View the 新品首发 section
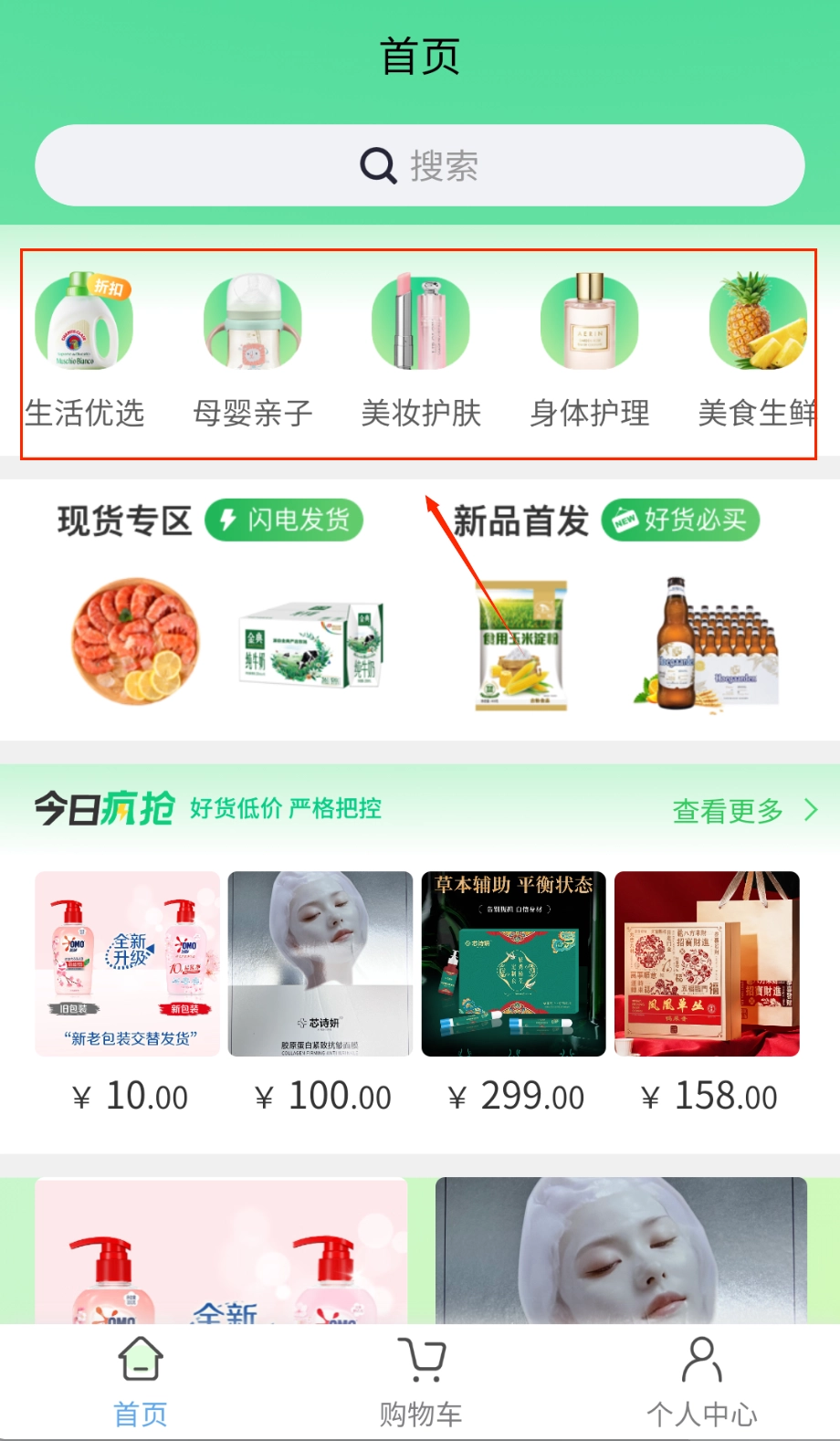 pyautogui.click(x=521, y=521)
